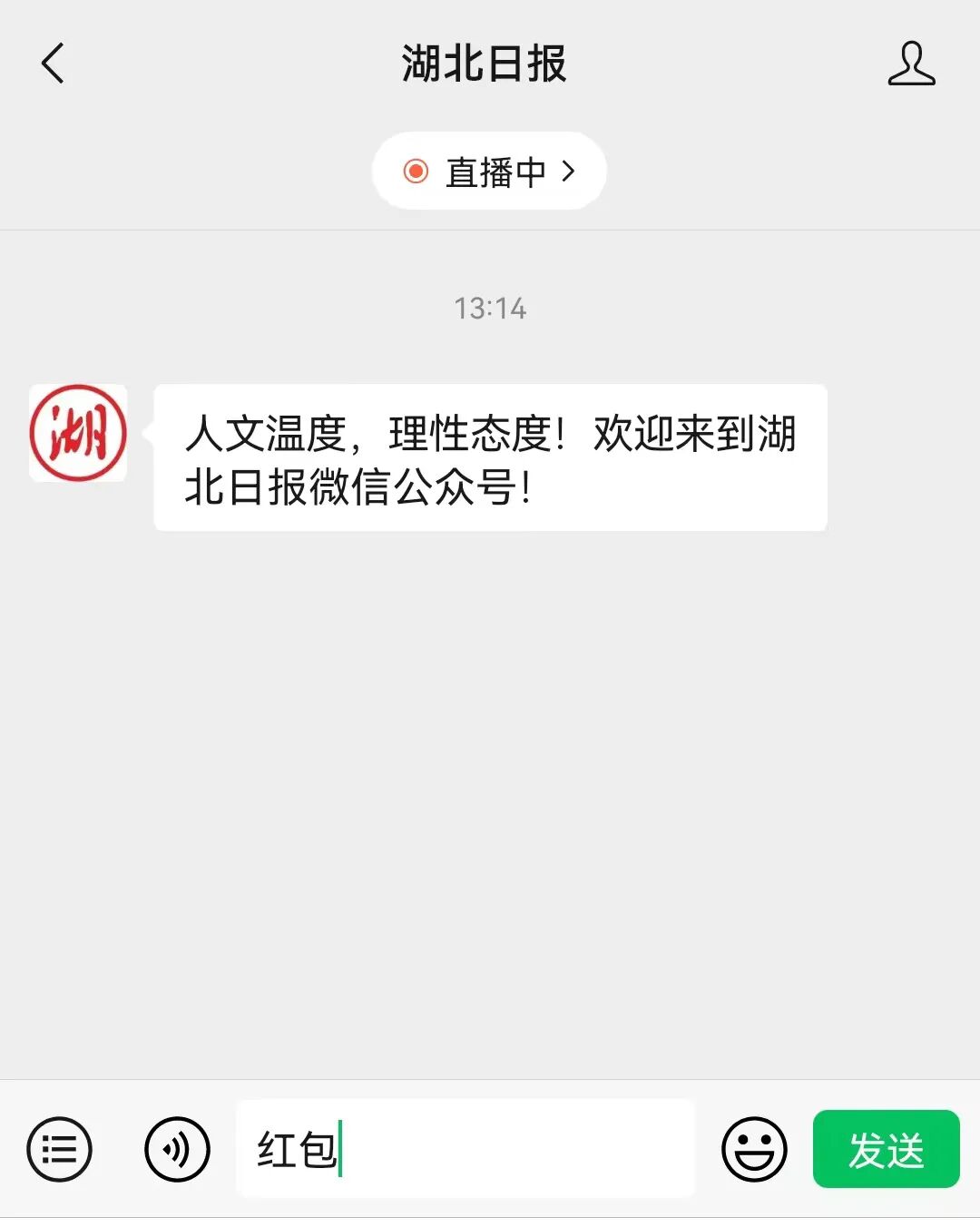Focus the message field containing 红包
980x1227 pixels.
coord(465,1149)
